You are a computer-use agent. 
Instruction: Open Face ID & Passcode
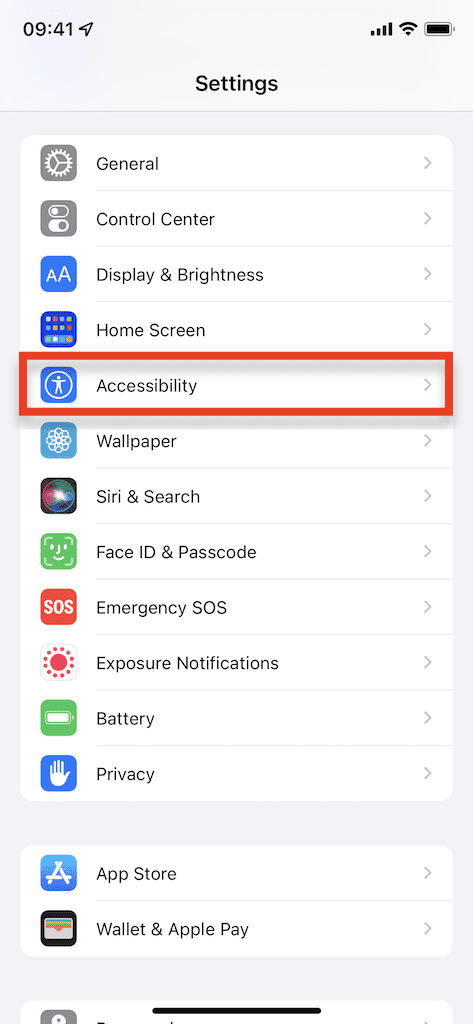(236, 552)
